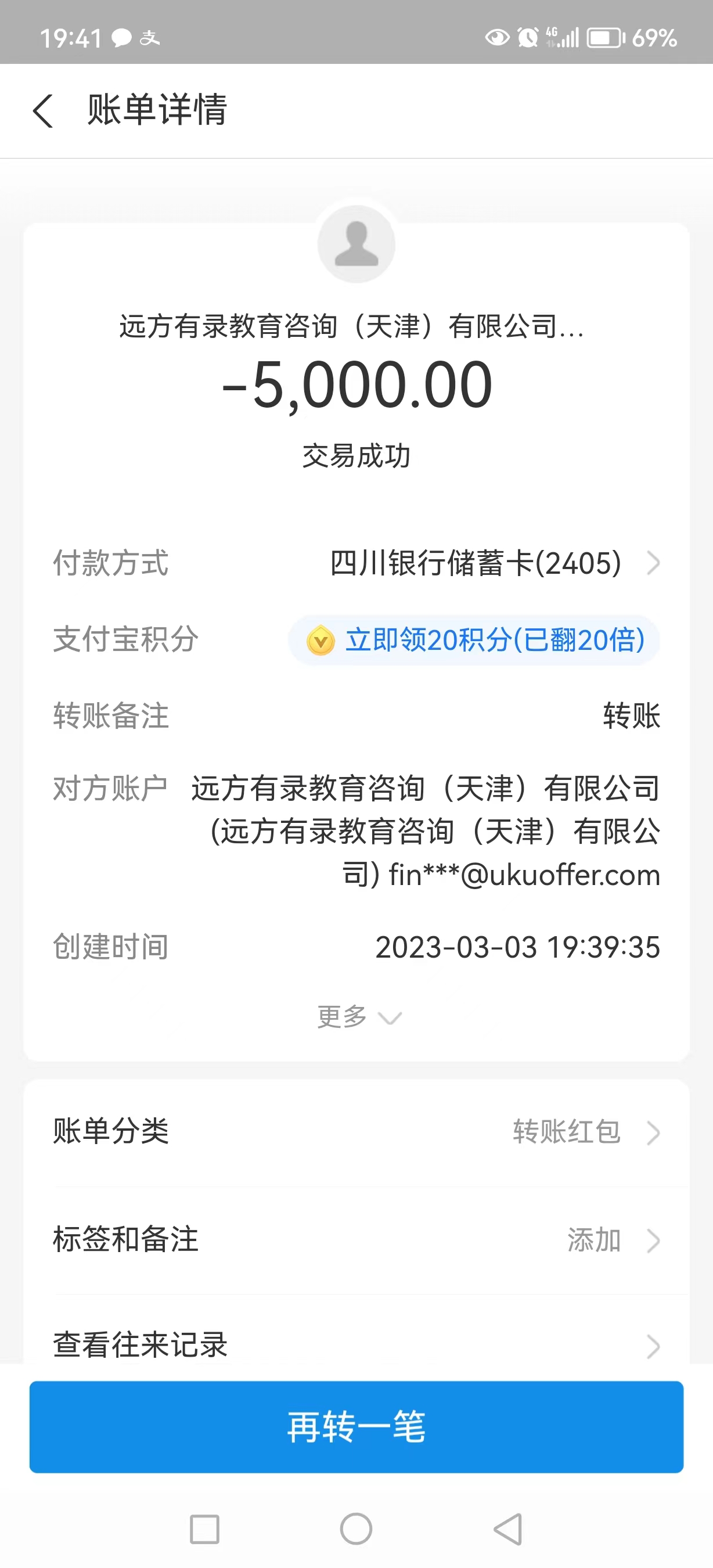Image resolution: width=713 pixels, height=1568 pixels.
Task: Open the recipient's profile avatar
Action: click(x=356, y=244)
